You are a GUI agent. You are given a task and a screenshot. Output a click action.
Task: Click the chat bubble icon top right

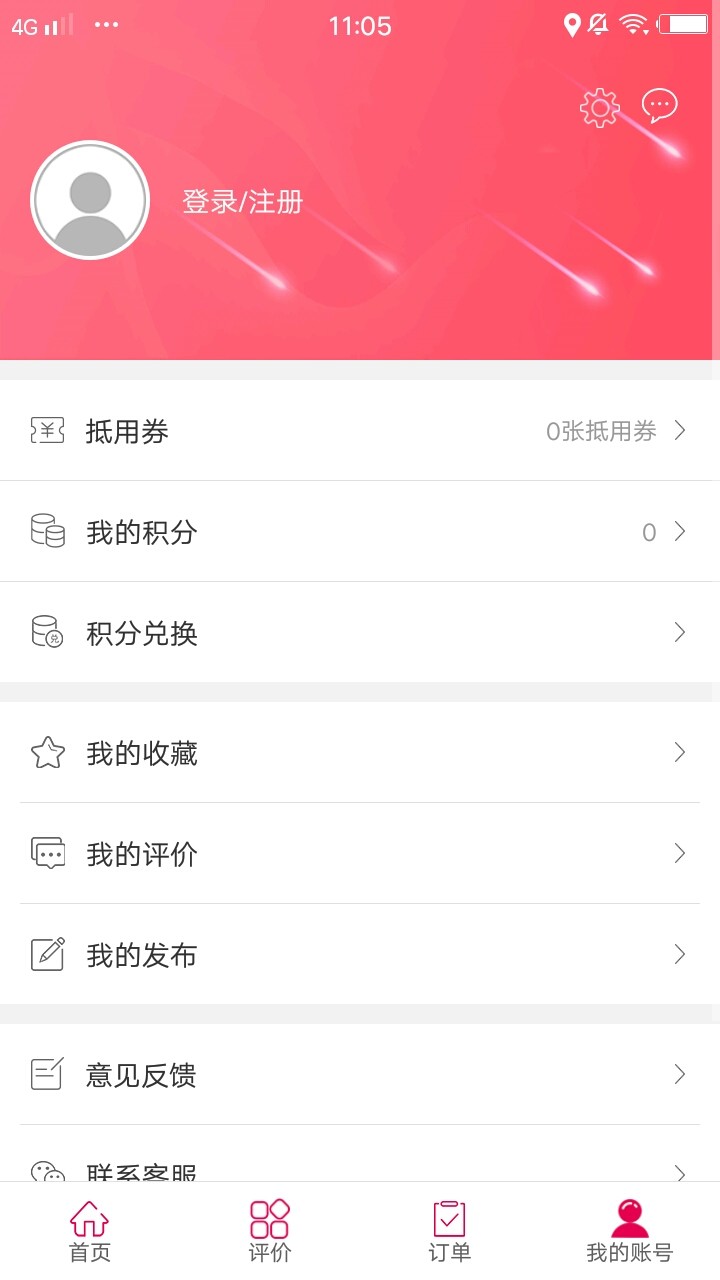click(x=659, y=104)
